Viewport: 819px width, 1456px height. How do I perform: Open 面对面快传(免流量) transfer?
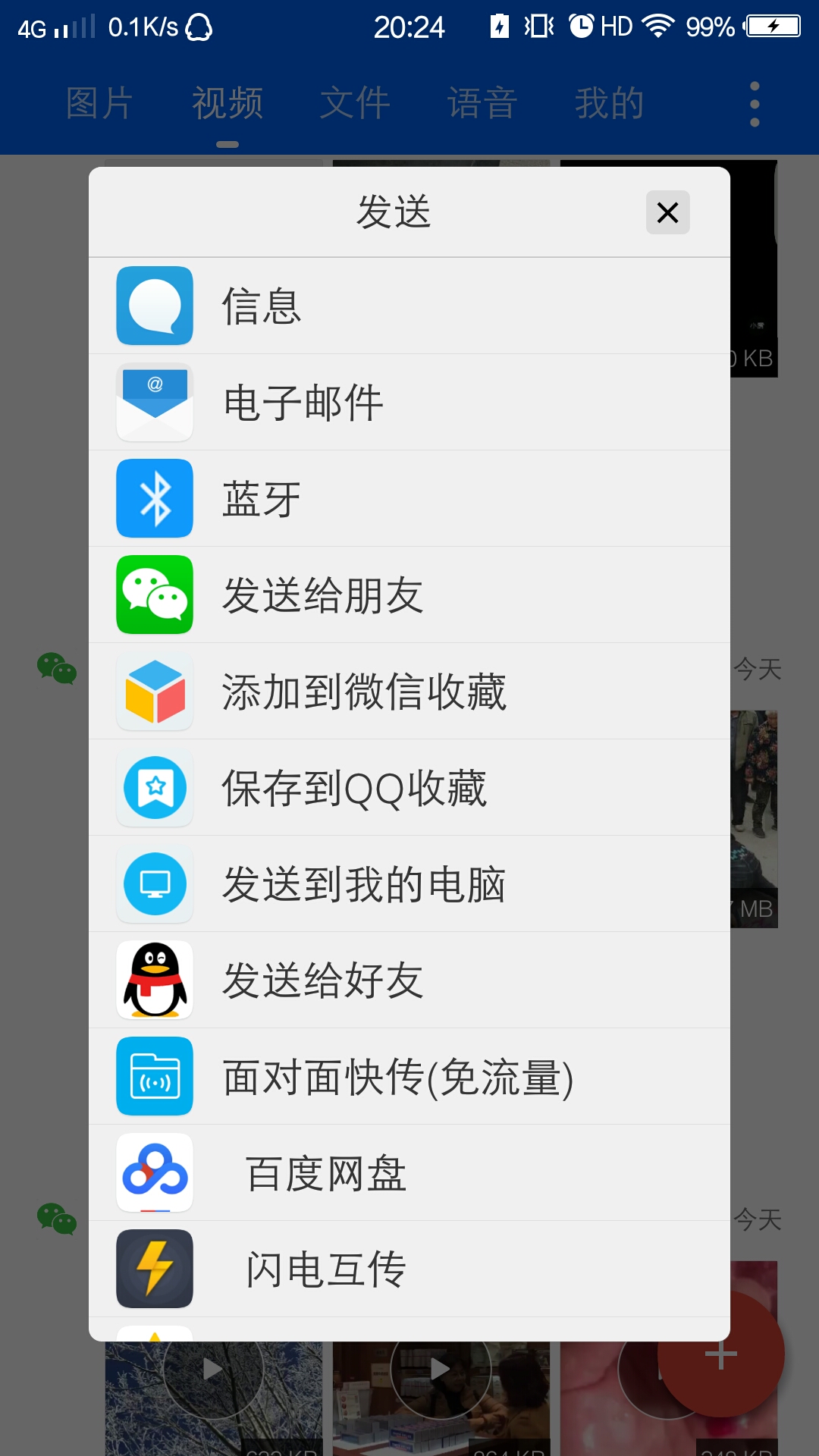[409, 1077]
